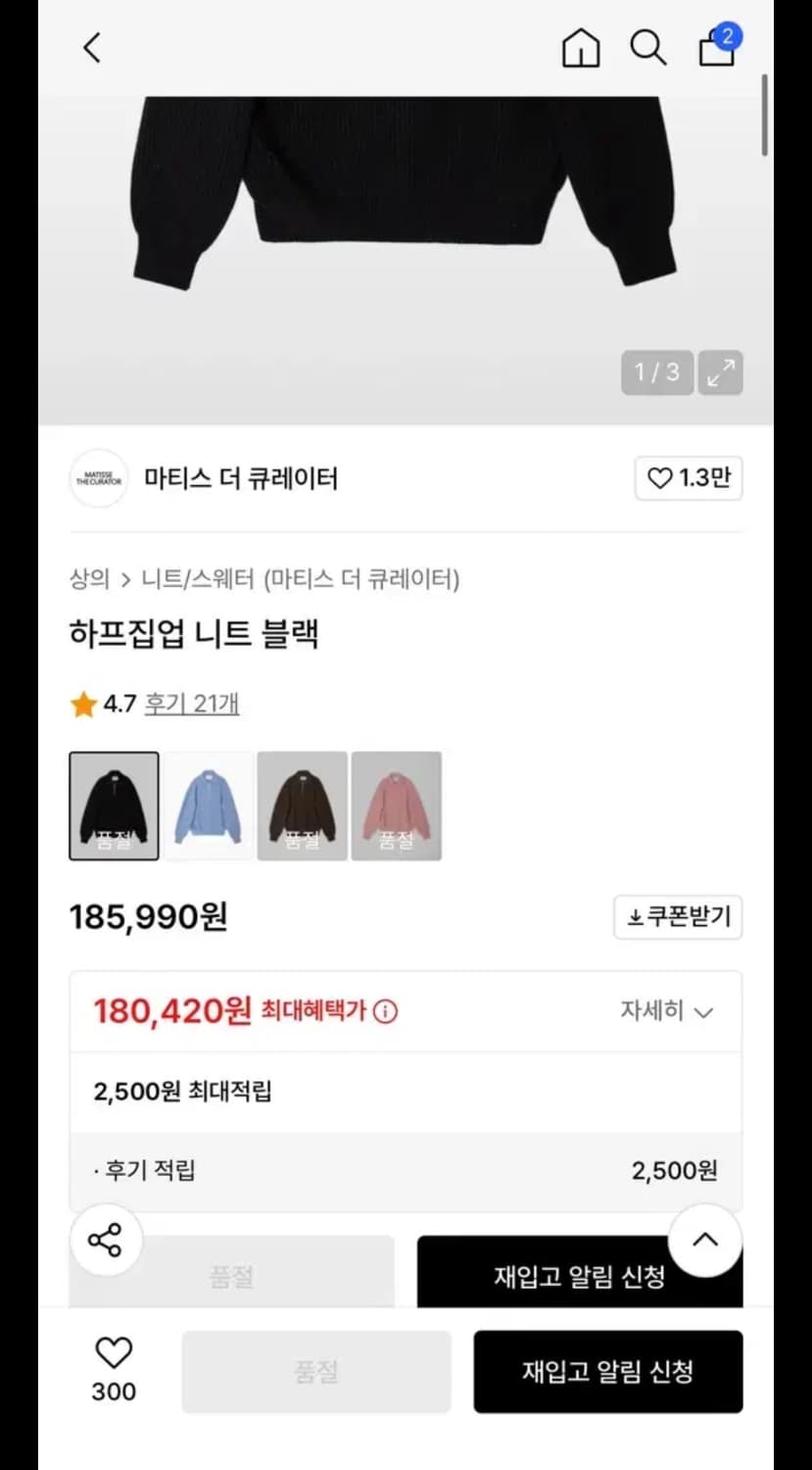Tap 재입고 알림 신청 restock button

click(x=607, y=1371)
